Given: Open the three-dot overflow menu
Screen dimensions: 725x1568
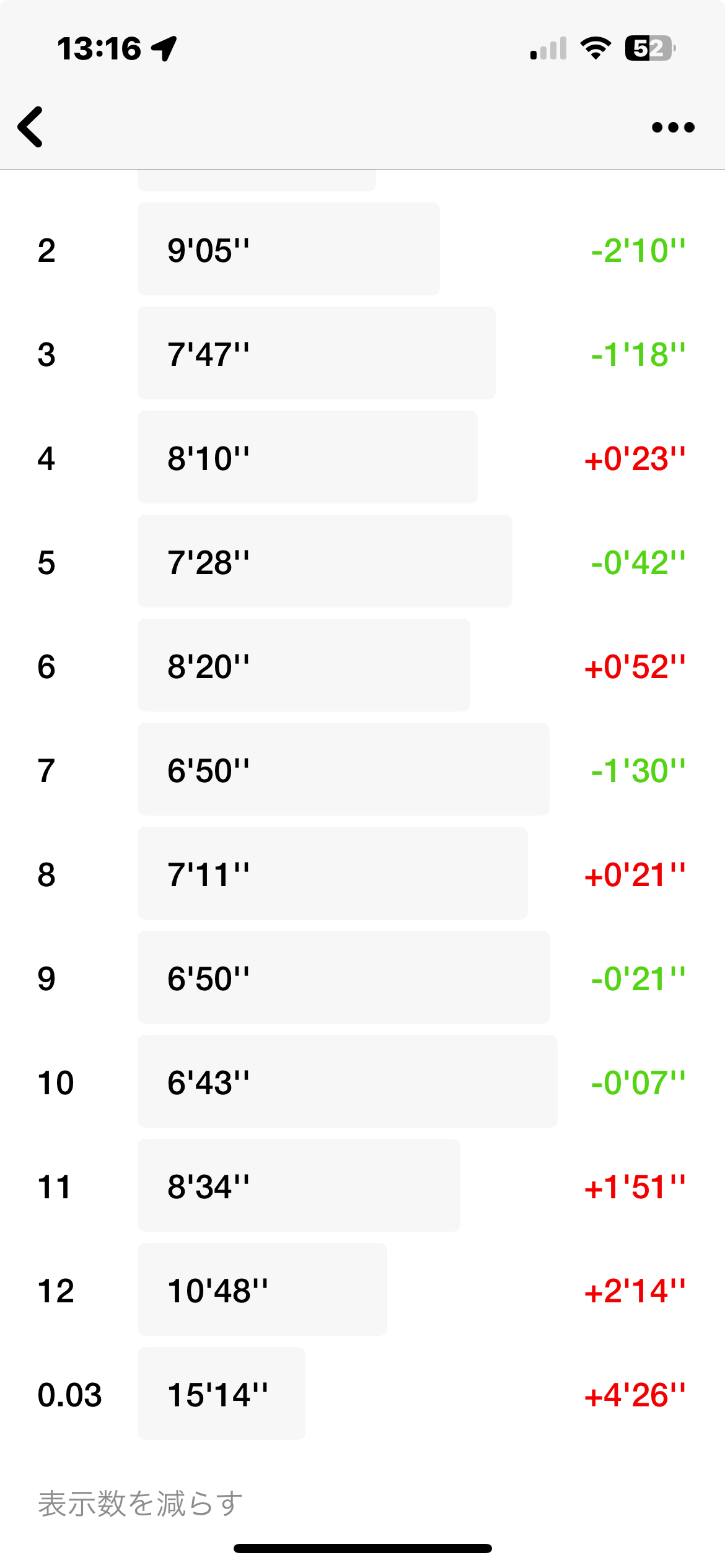Looking at the screenshot, I should [x=673, y=128].
